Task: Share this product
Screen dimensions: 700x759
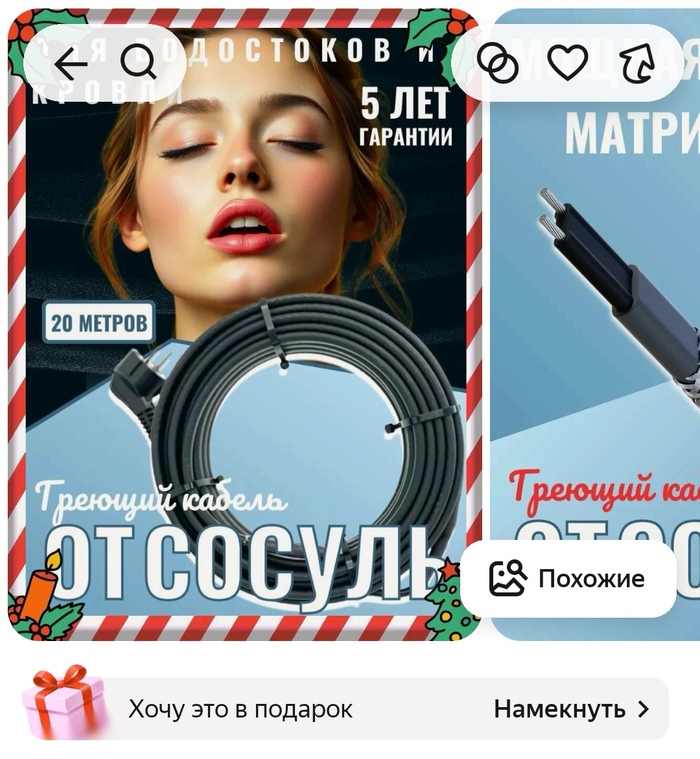Action: click(637, 64)
